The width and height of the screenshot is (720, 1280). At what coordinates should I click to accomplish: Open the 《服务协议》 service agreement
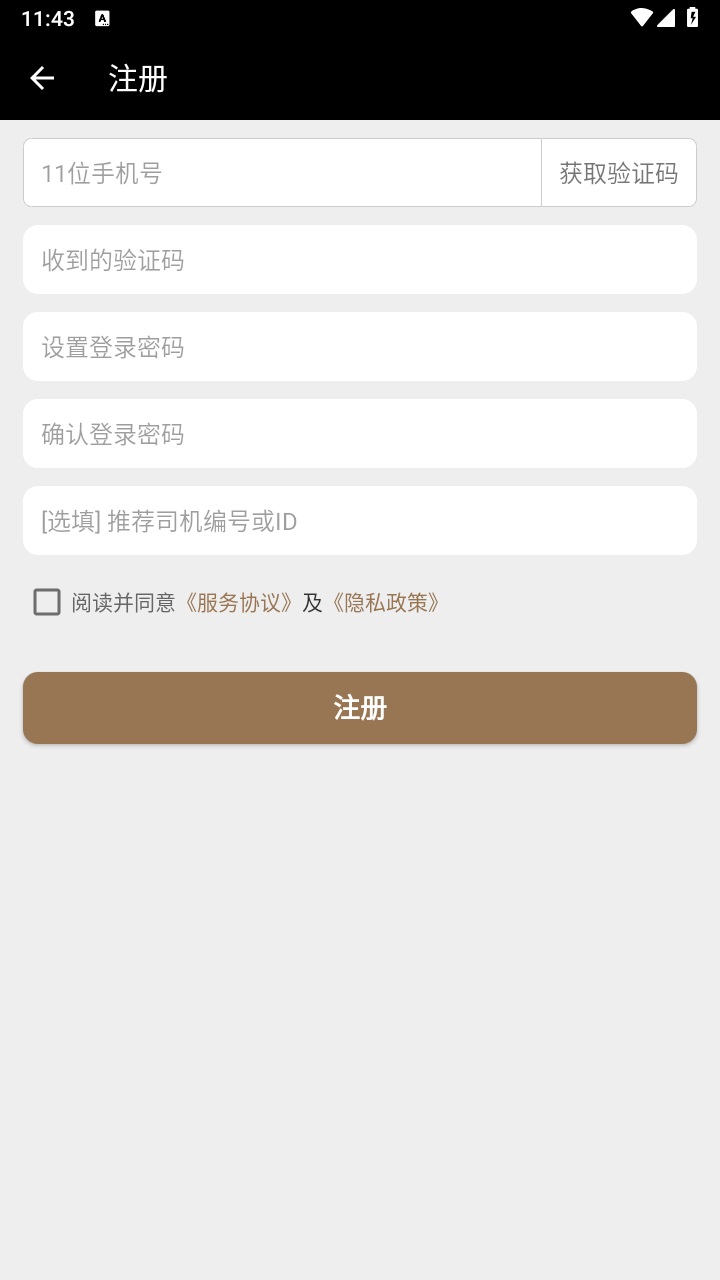[x=237, y=602]
